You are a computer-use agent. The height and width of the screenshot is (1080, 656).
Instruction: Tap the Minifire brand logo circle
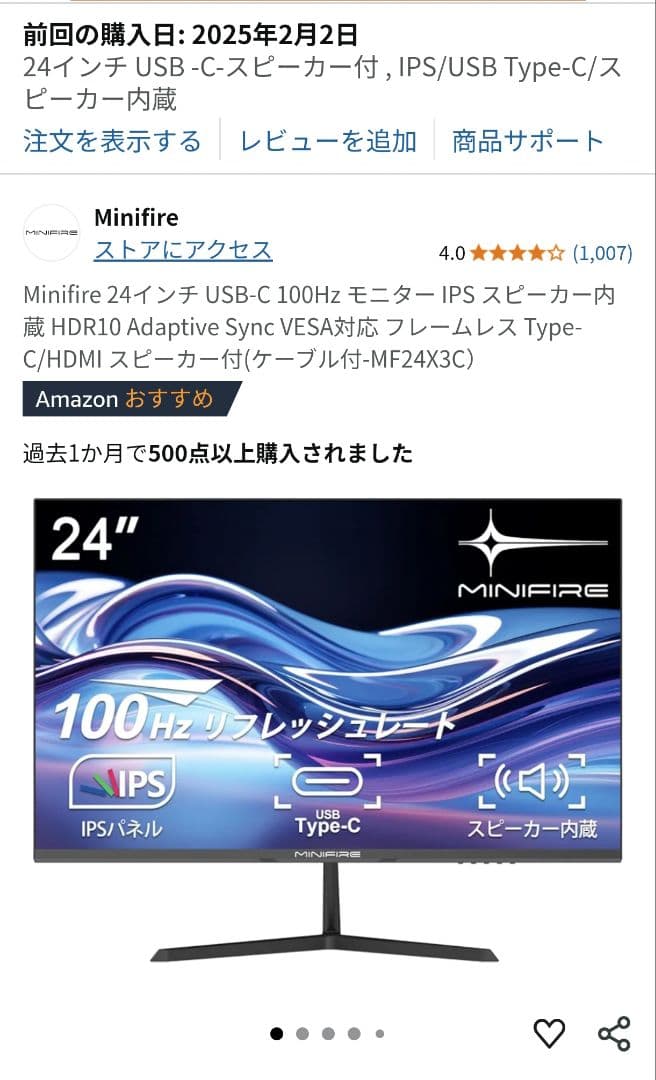(51, 233)
